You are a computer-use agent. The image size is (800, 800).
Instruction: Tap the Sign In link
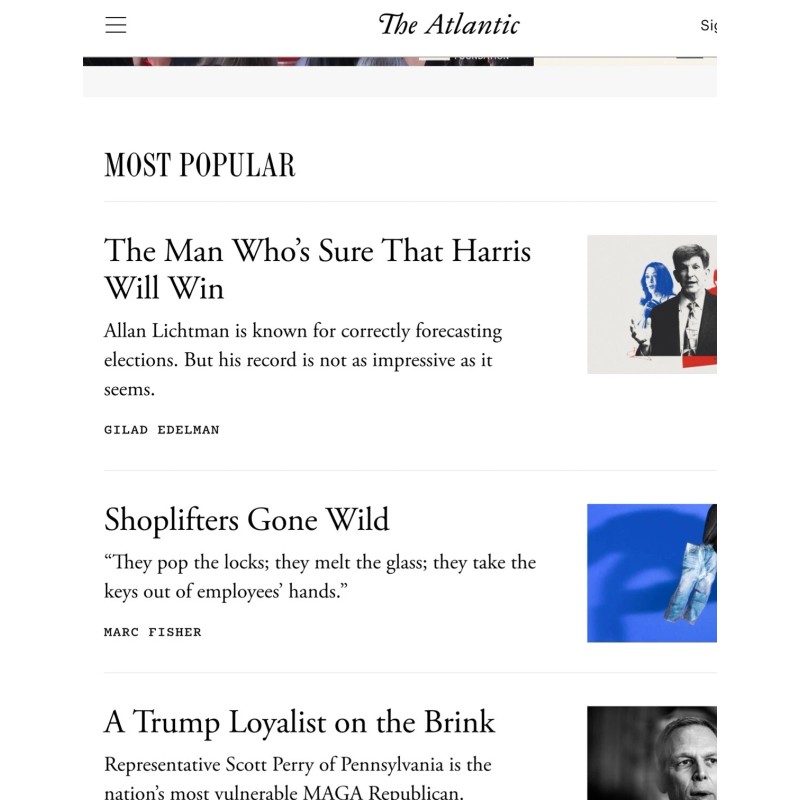coord(708,26)
